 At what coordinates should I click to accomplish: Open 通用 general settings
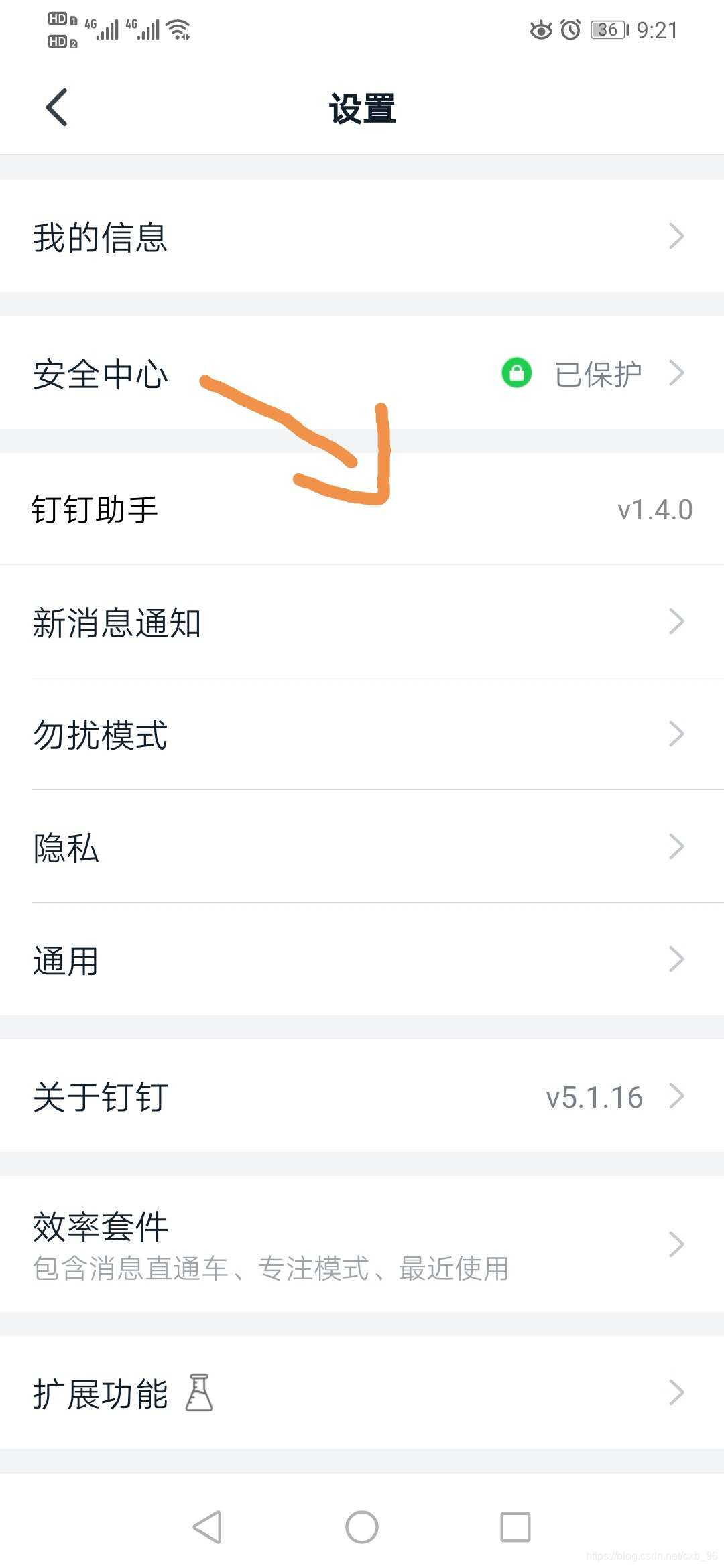coord(362,959)
